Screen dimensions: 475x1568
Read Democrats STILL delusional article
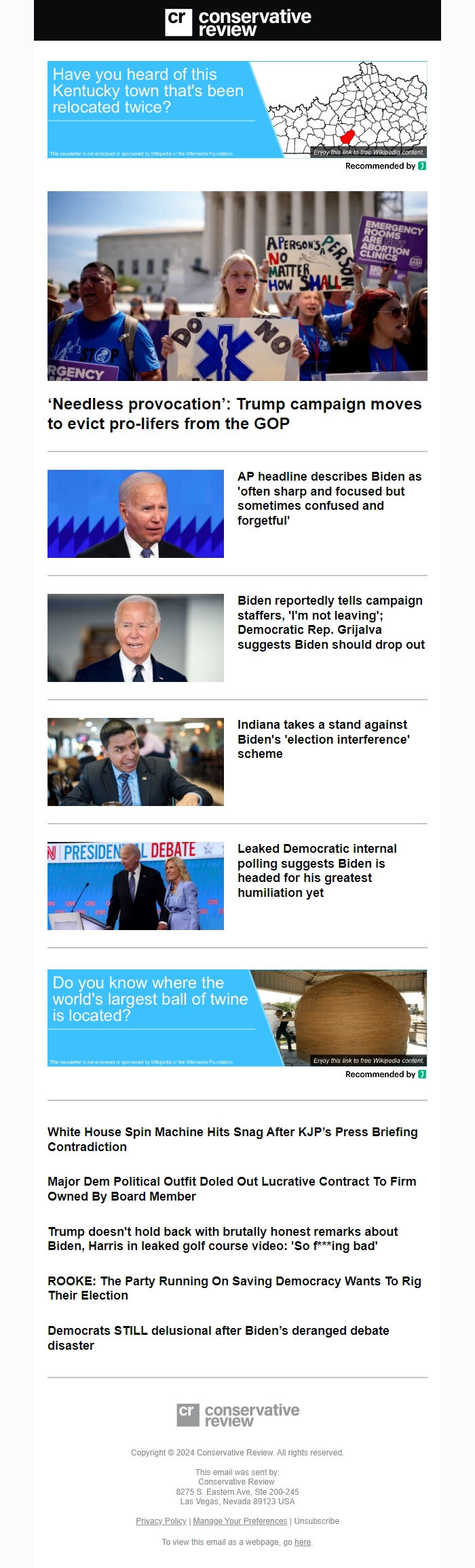pos(218,1338)
